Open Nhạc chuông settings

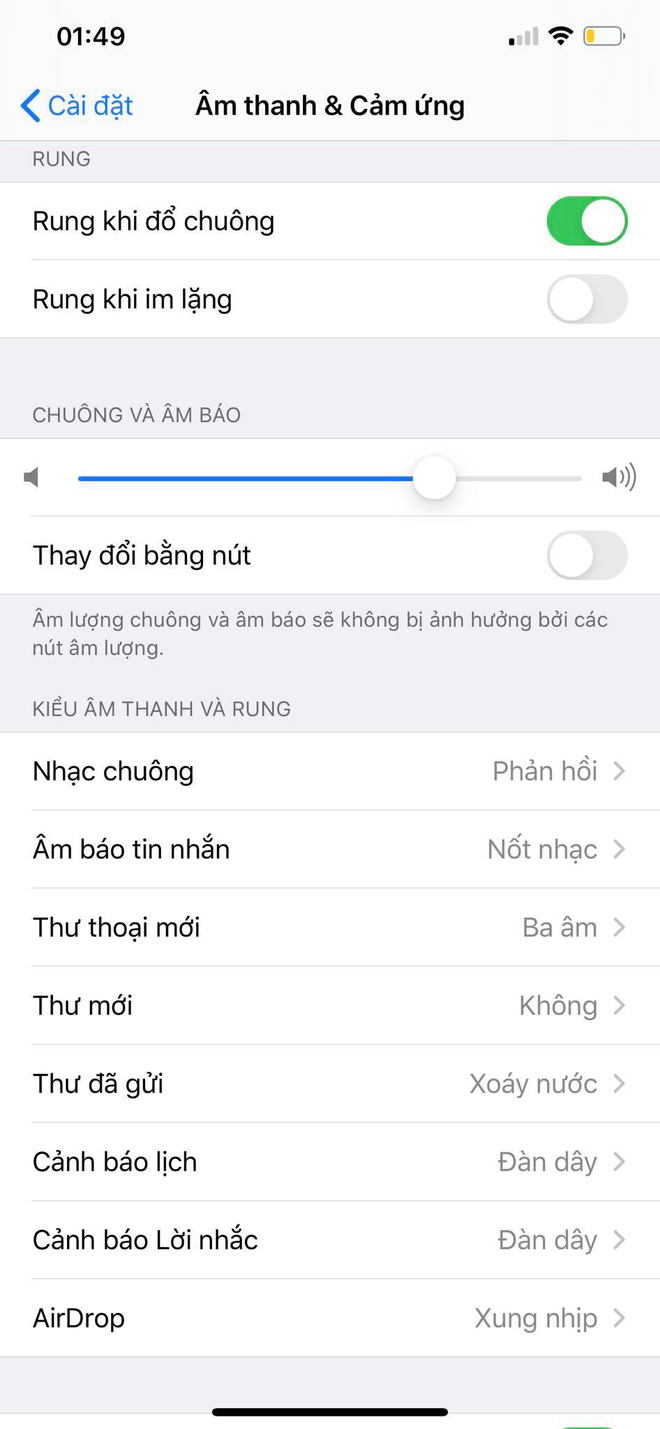pos(330,772)
